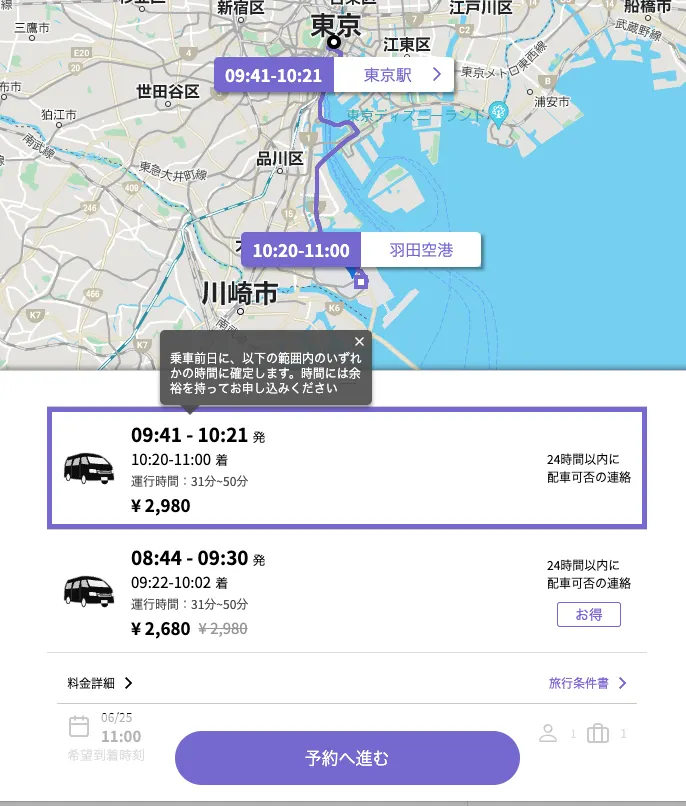Choose the 08:44 - 09:30 discounted ride
Image resolution: width=686 pixels, height=806 pixels.
pos(347,592)
